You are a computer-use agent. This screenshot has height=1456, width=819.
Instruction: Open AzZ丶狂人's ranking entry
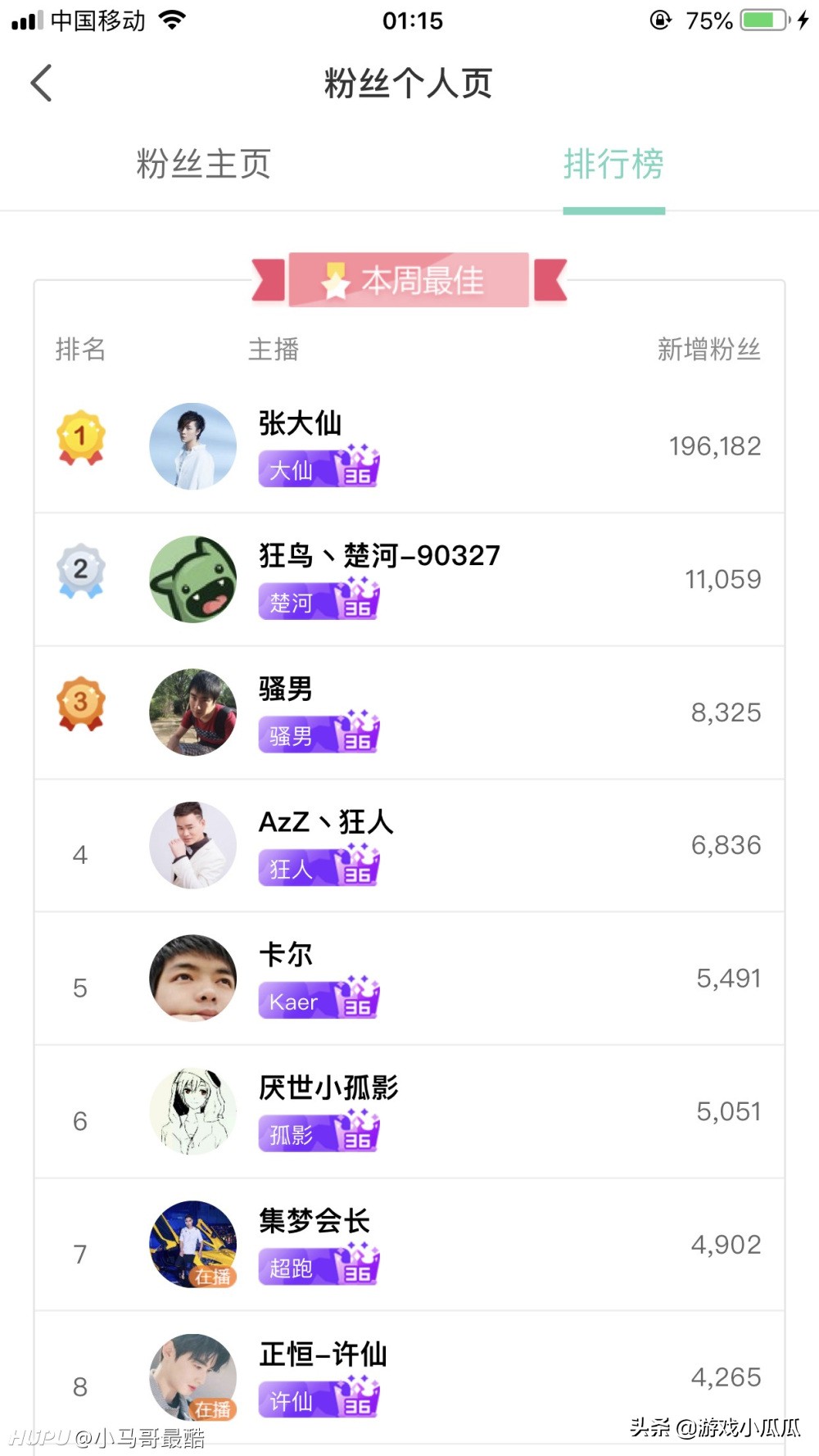(409, 845)
